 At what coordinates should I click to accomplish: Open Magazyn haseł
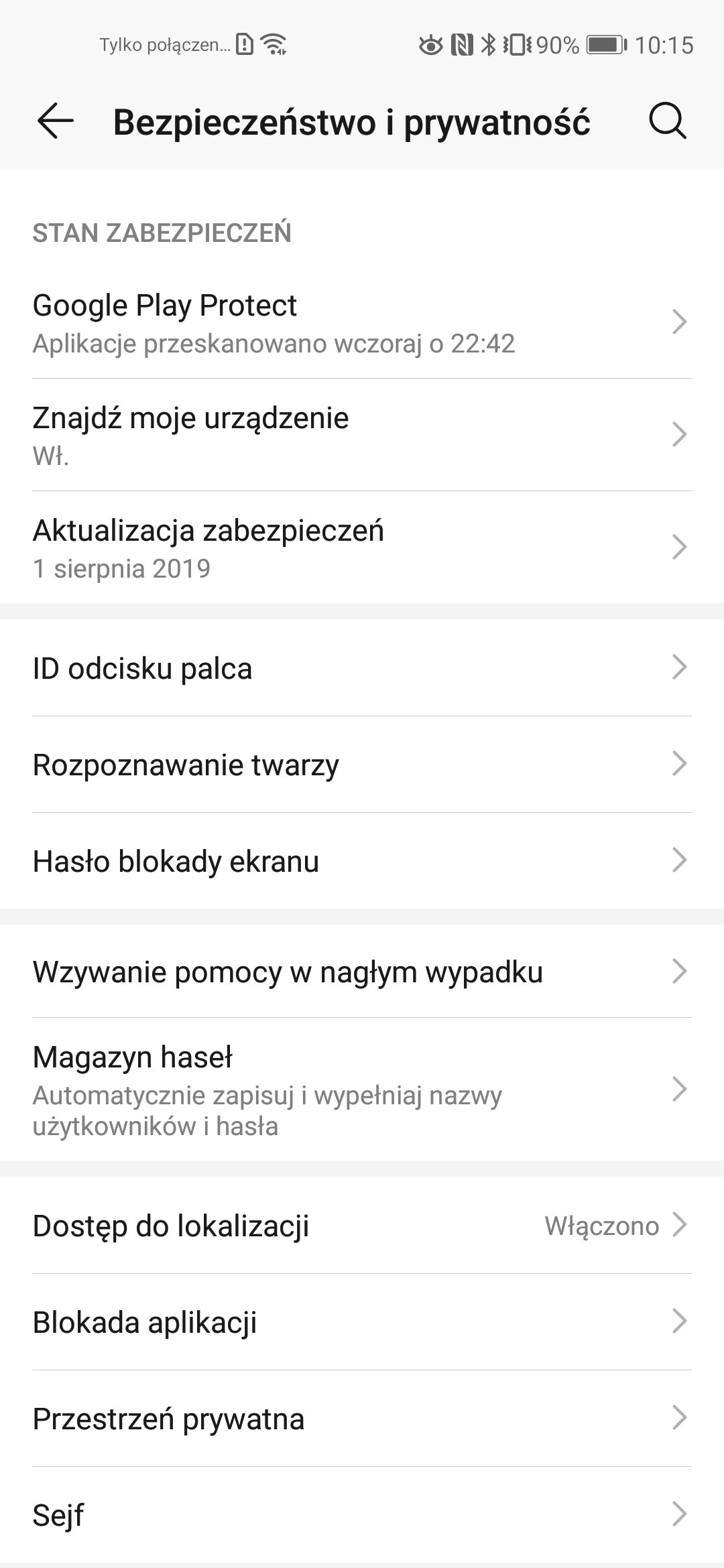tap(362, 1090)
